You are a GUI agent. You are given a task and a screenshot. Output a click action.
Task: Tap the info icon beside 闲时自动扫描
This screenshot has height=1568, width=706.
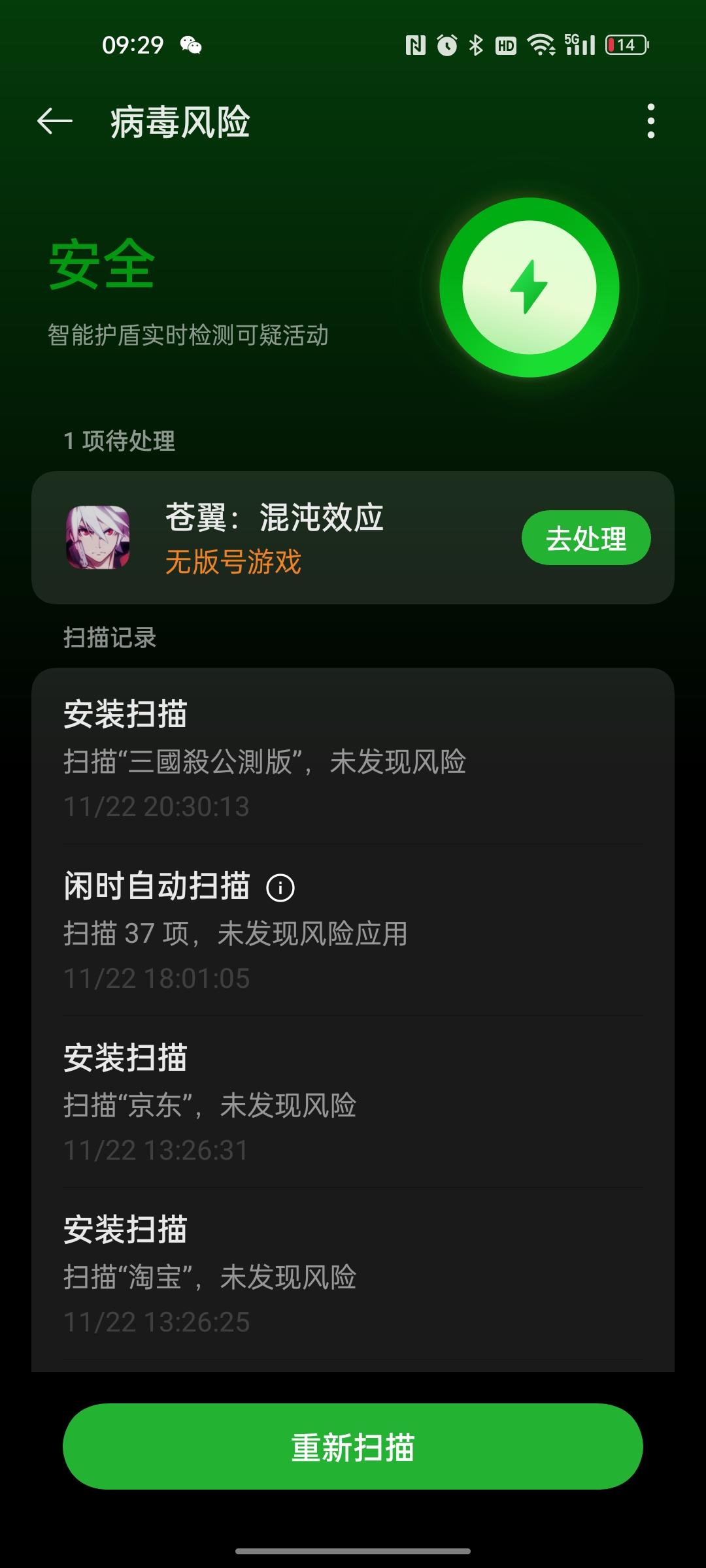[280, 887]
